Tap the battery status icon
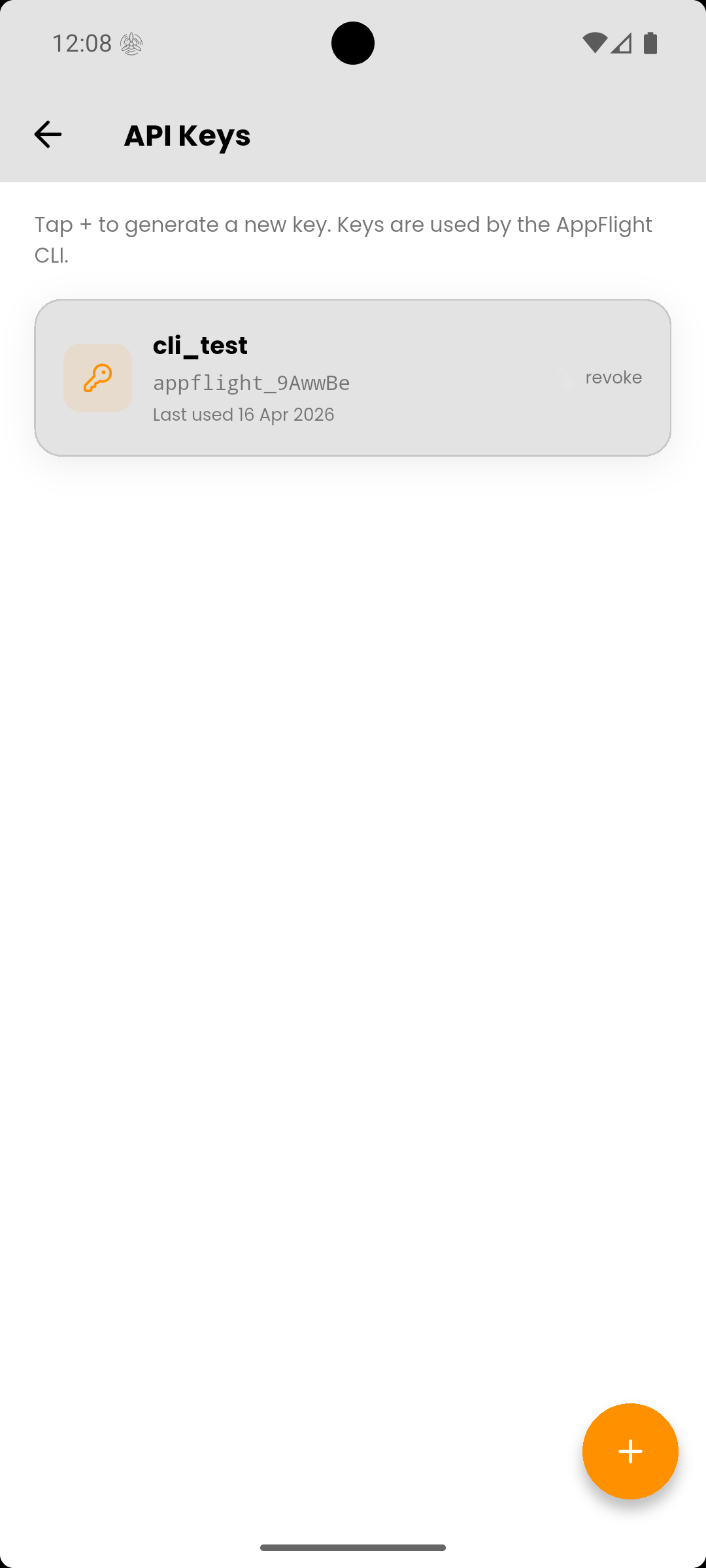 coord(649,42)
